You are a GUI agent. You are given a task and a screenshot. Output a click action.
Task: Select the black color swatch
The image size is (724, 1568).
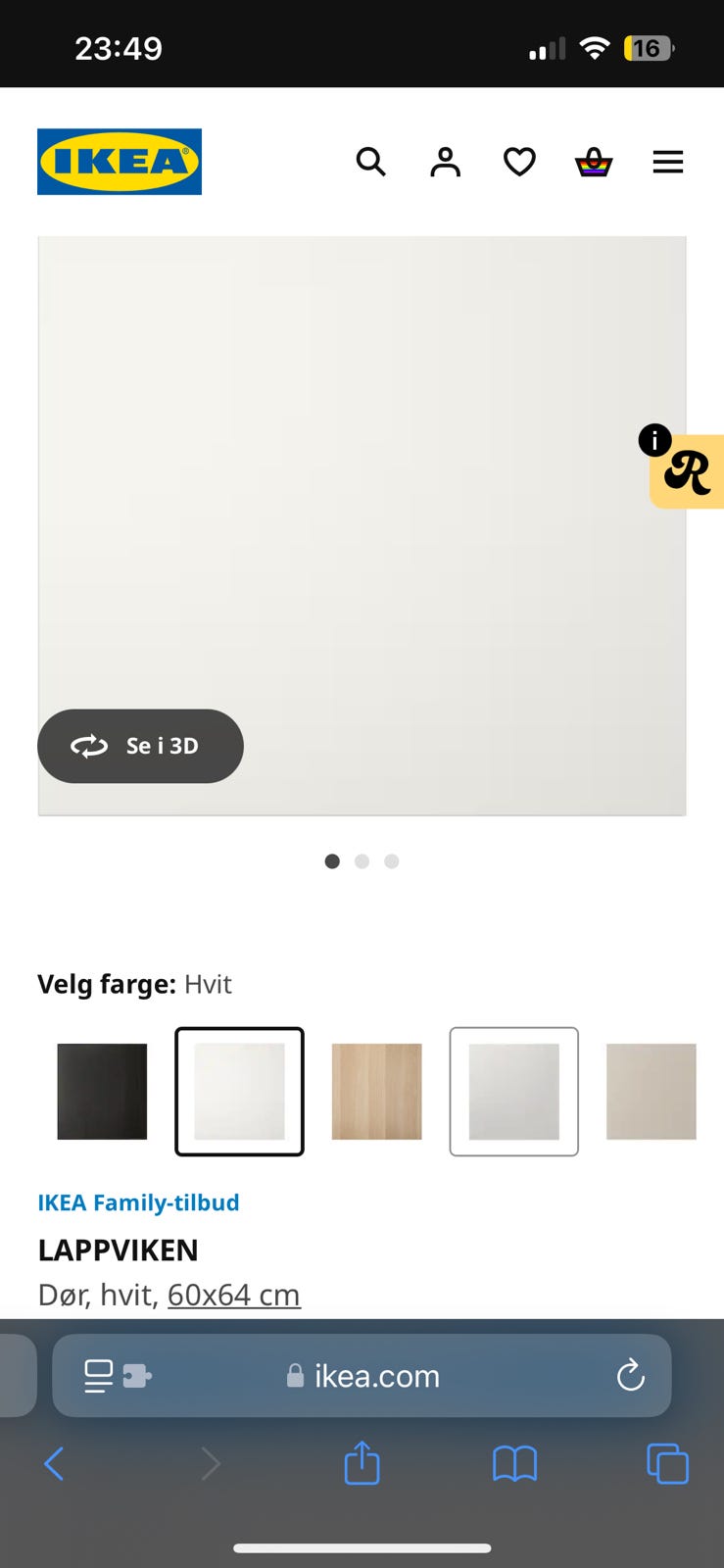[x=102, y=1091]
